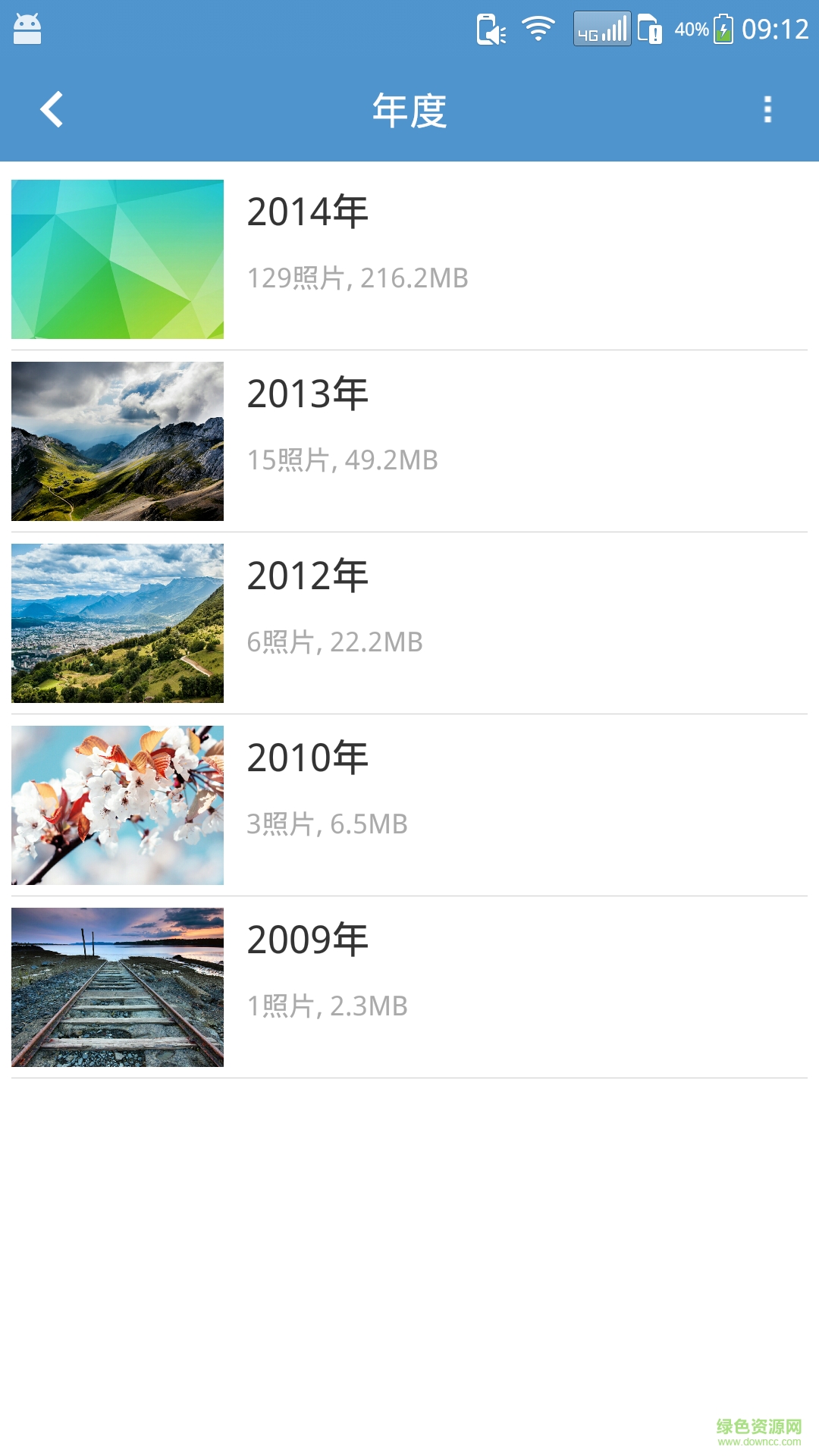Tap the SIM card warning icon

point(649,28)
